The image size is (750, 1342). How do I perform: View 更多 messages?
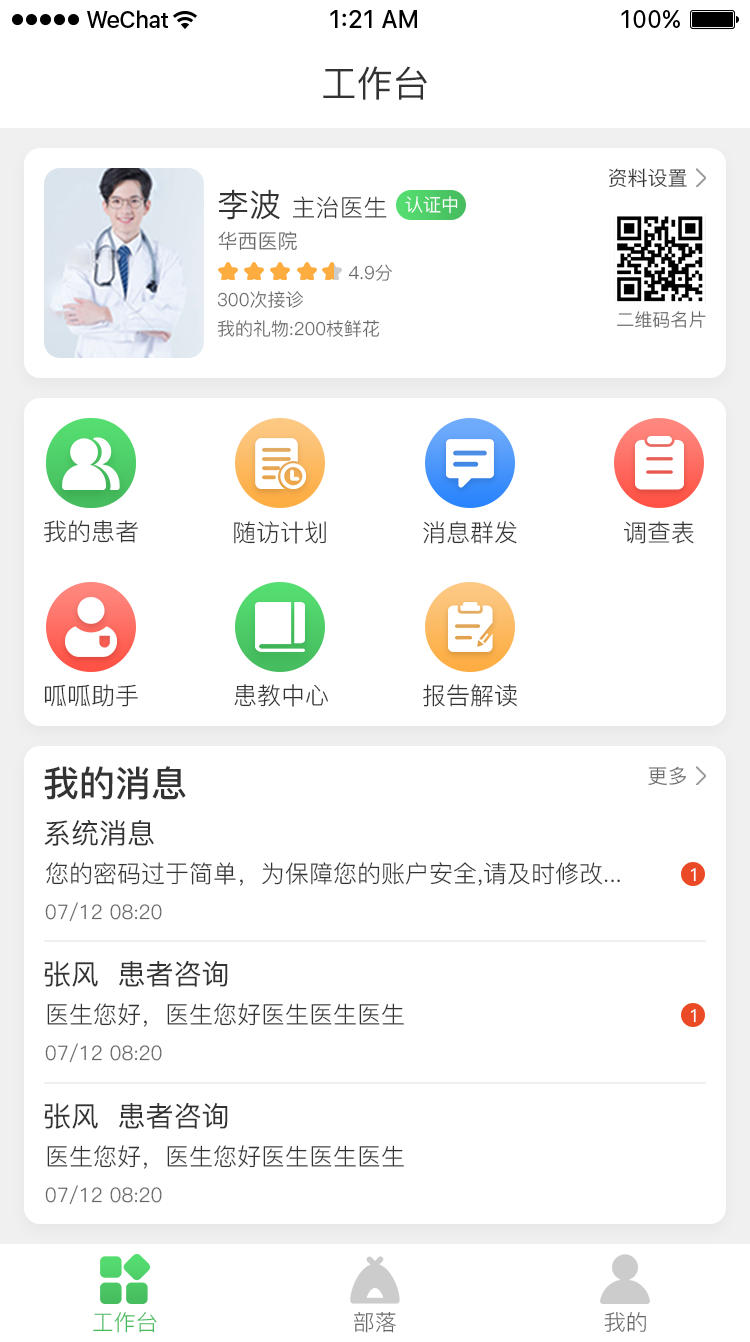677,776
